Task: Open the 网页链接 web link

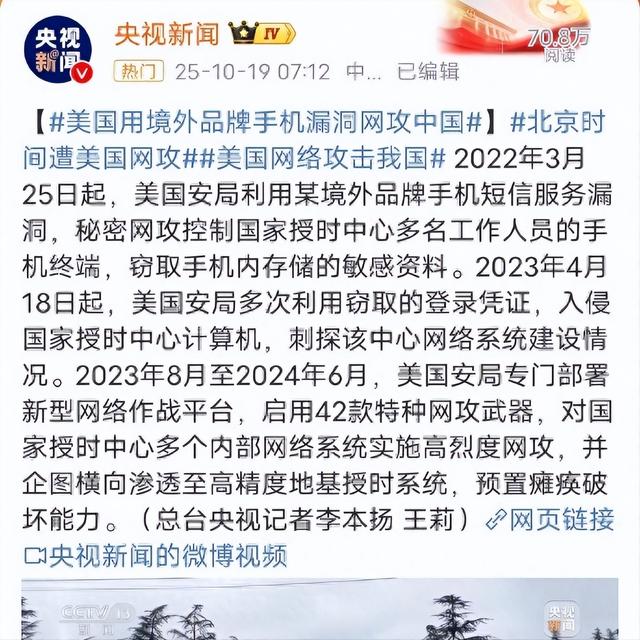Action: [x=550, y=520]
